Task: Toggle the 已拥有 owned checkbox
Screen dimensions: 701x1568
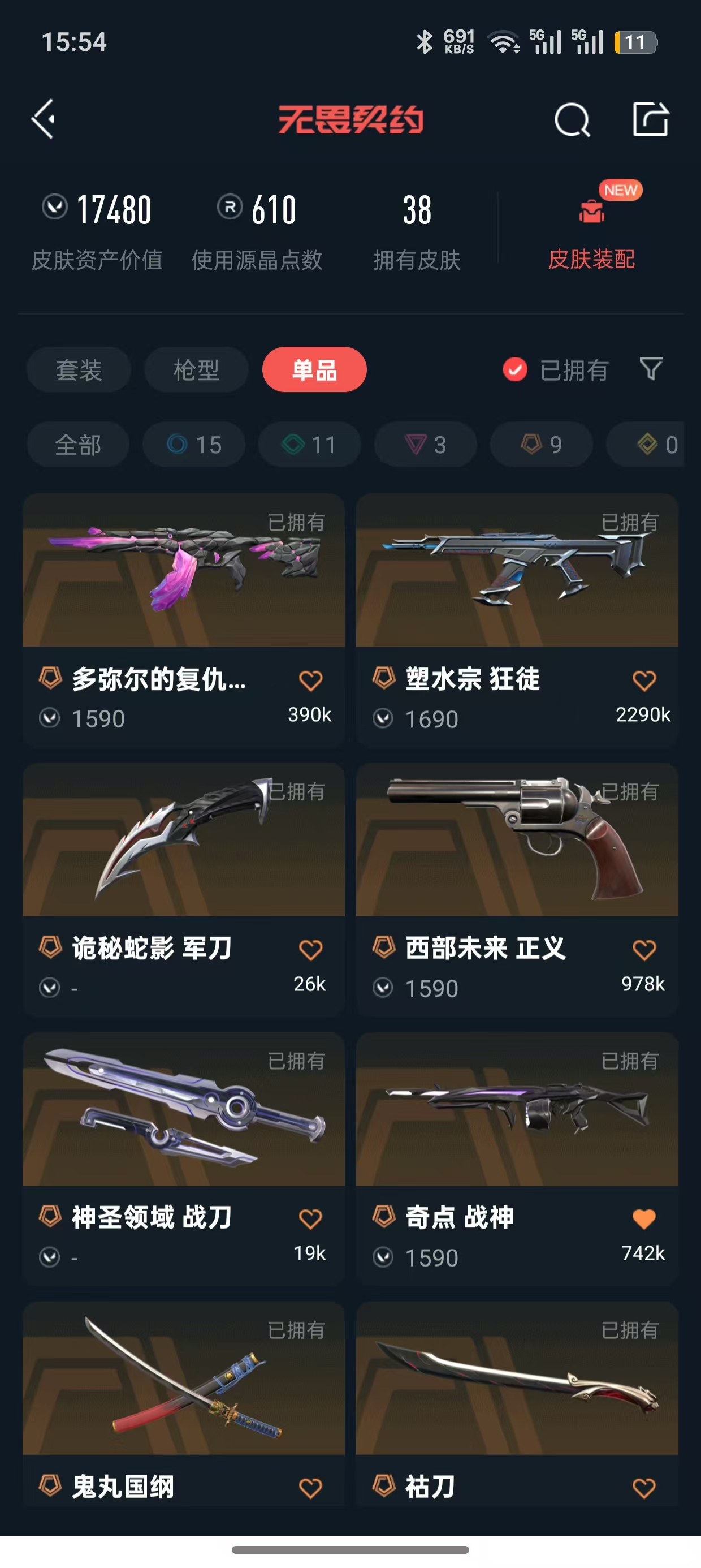Action: click(516, 369)
